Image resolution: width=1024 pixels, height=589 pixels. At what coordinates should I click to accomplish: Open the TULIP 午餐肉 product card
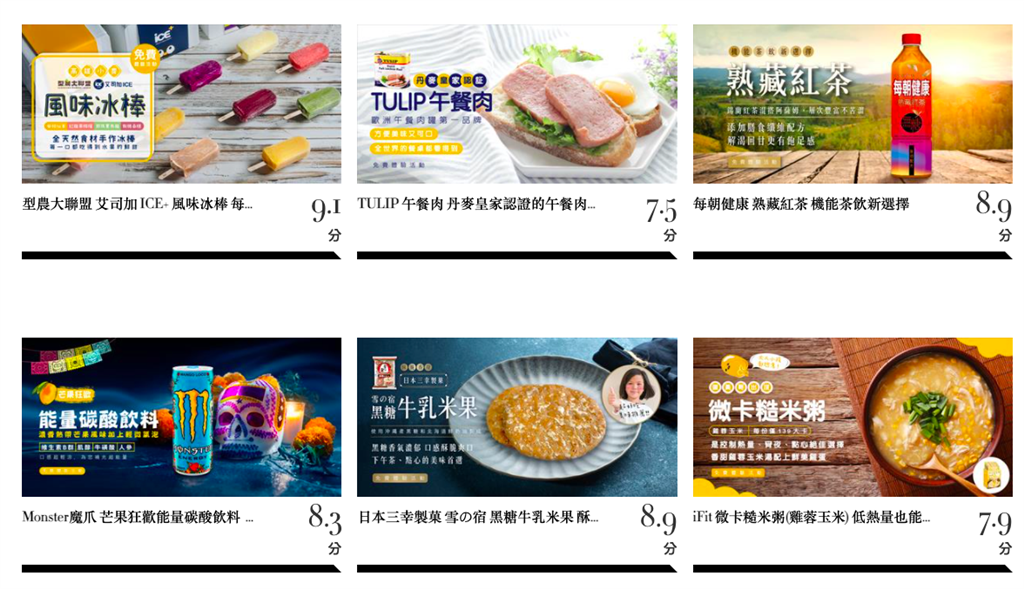click(516, 104)
